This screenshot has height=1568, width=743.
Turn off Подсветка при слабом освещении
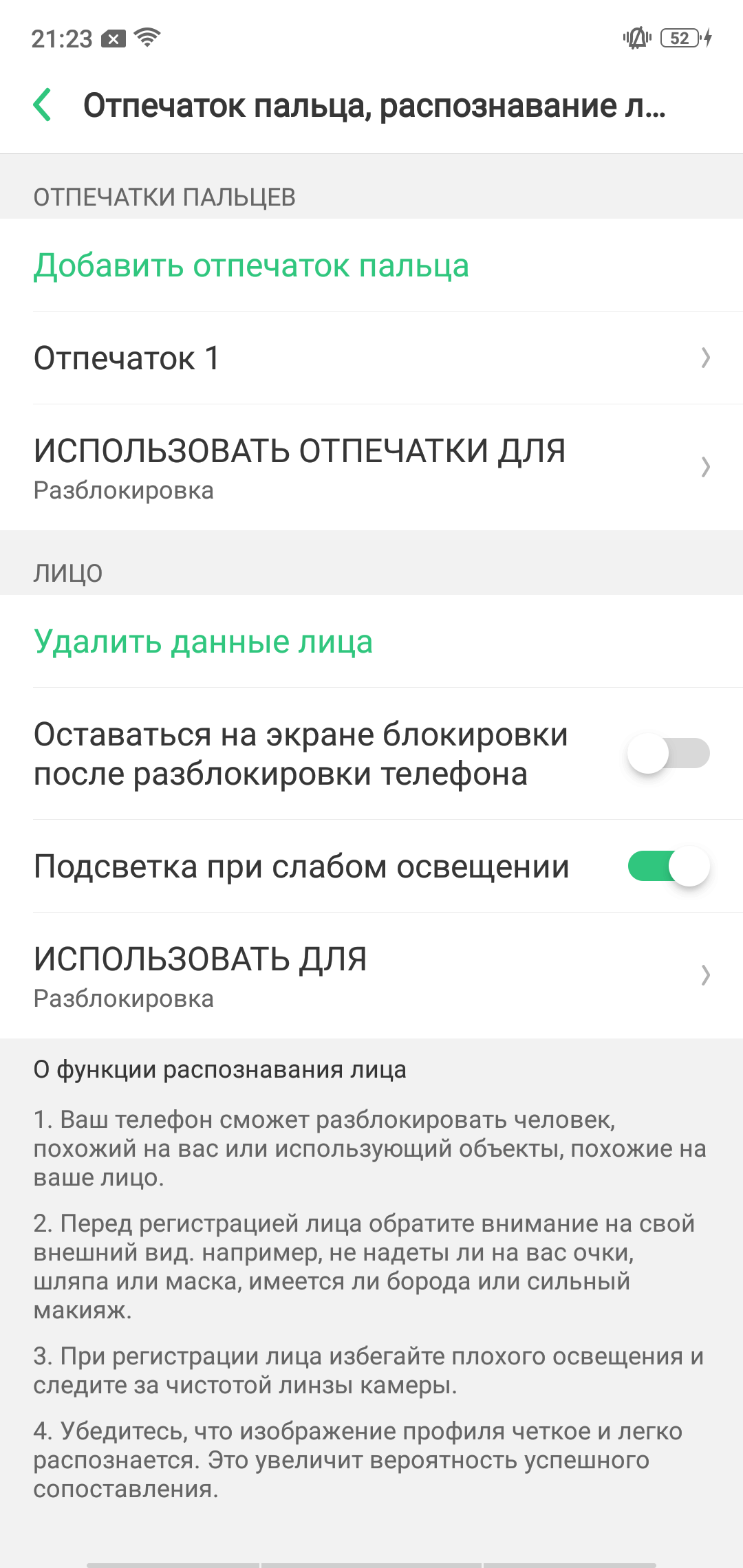point(668,867)
